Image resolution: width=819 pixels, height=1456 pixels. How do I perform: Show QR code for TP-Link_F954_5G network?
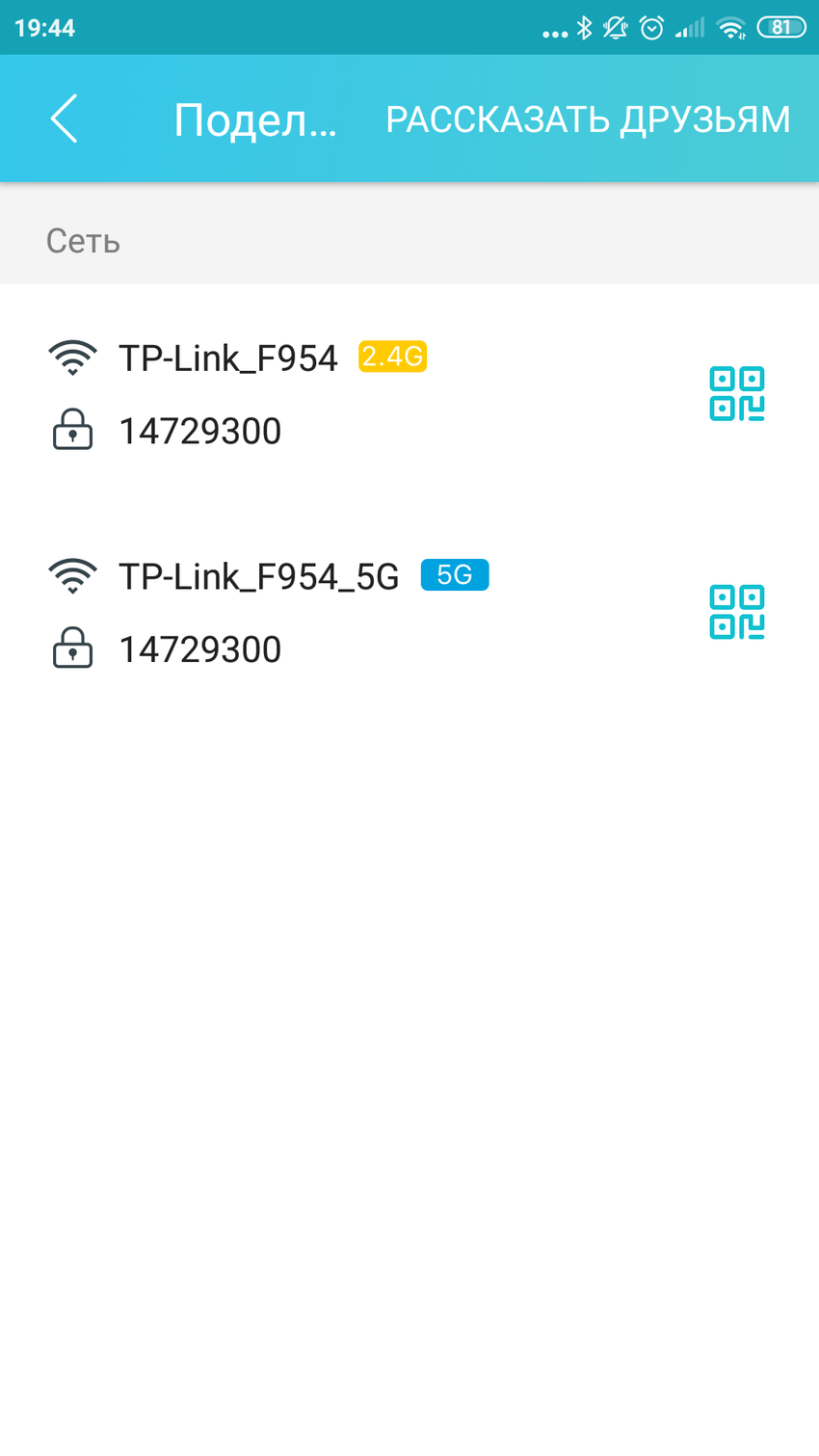737,612
